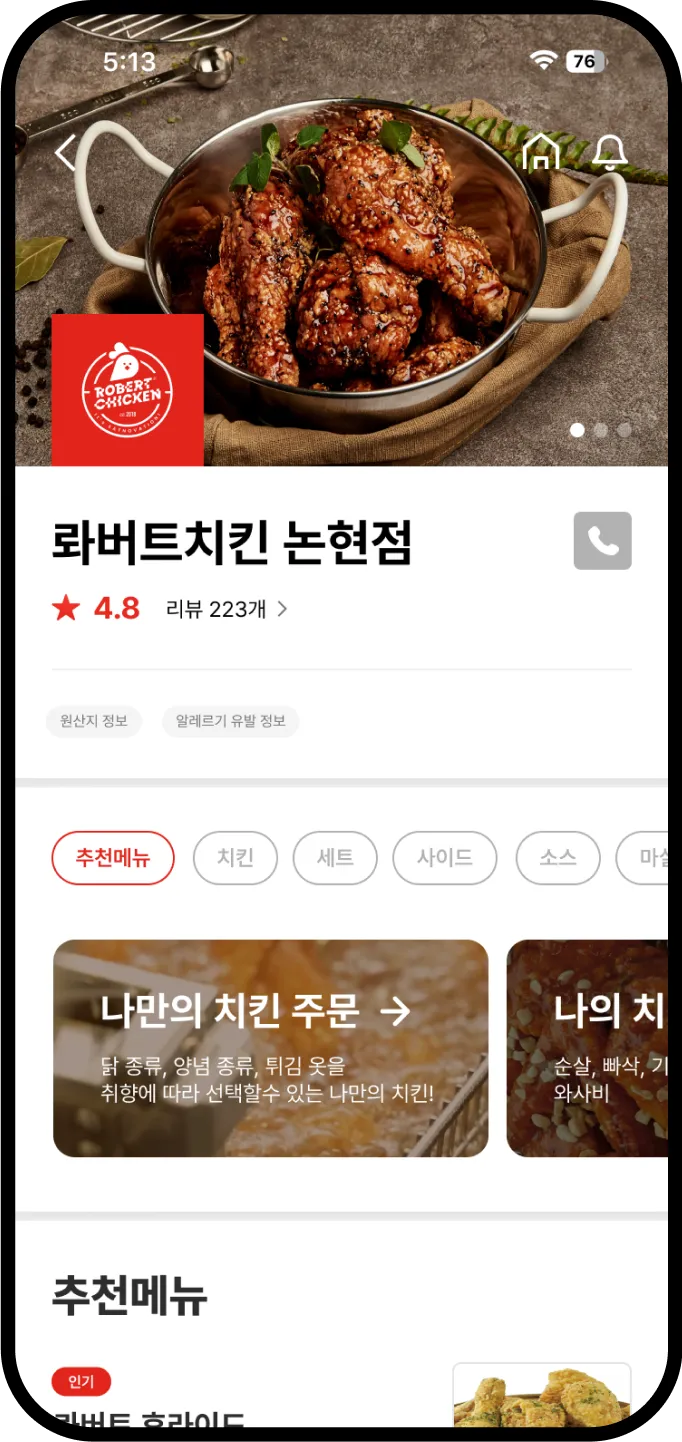This screenshot has width=682, height=1442.
Task: Open the notifications bell
Action: (x=609, y=152)
